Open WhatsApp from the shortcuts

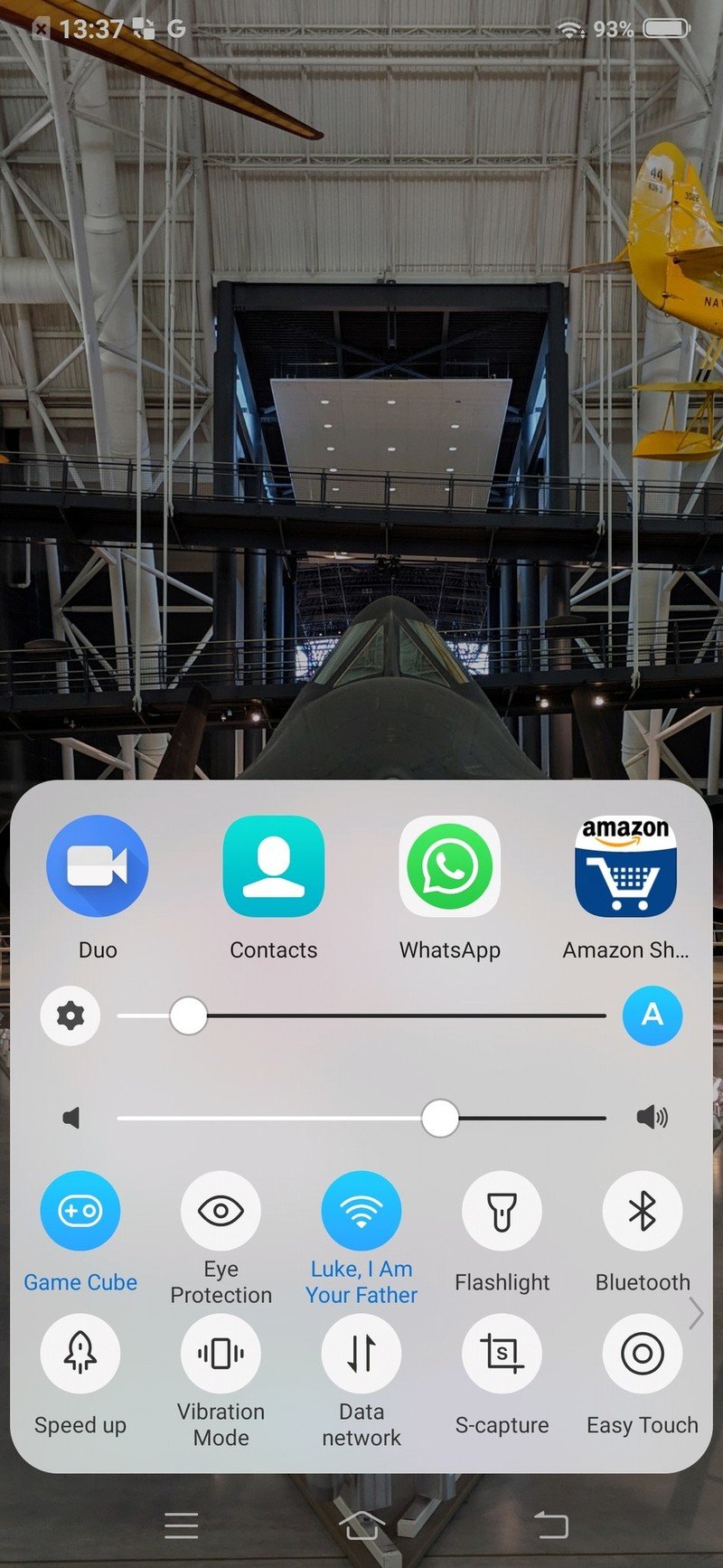(x=449, y=866)
